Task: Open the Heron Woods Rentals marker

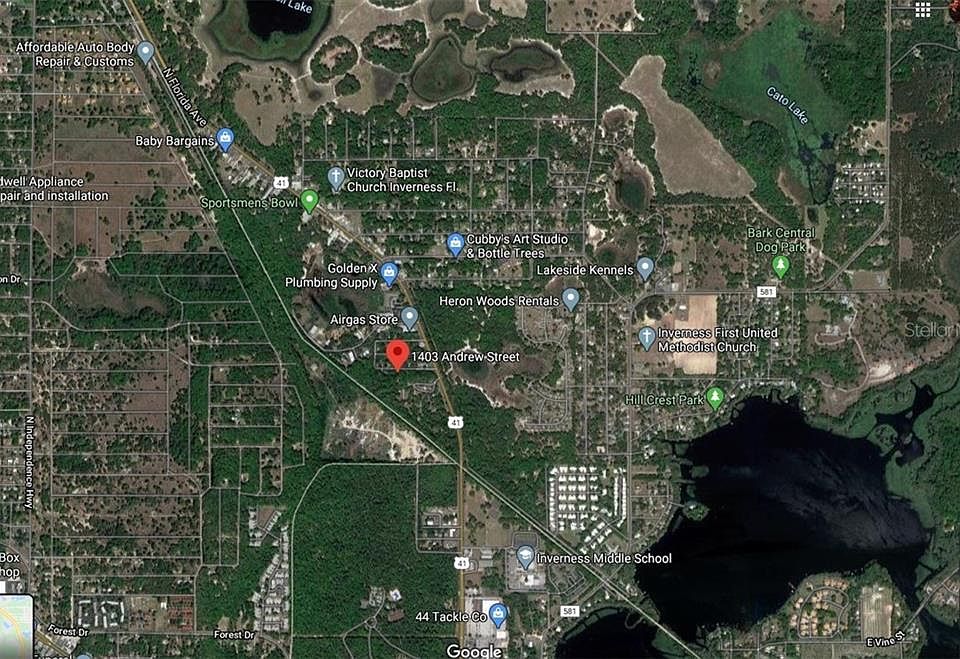Action: 571,298
